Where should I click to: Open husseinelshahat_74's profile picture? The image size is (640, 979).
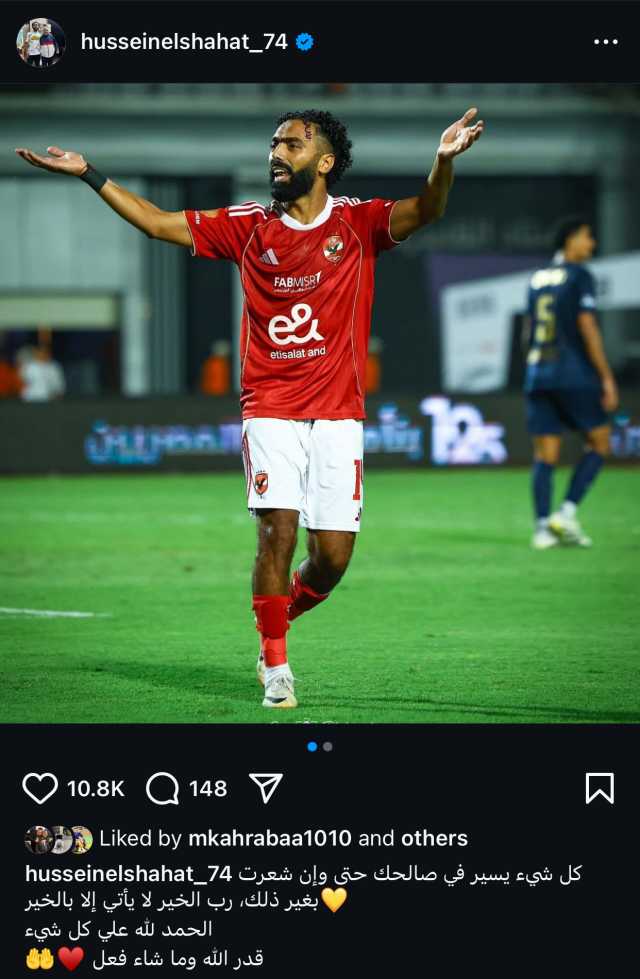tap(41, 42)
